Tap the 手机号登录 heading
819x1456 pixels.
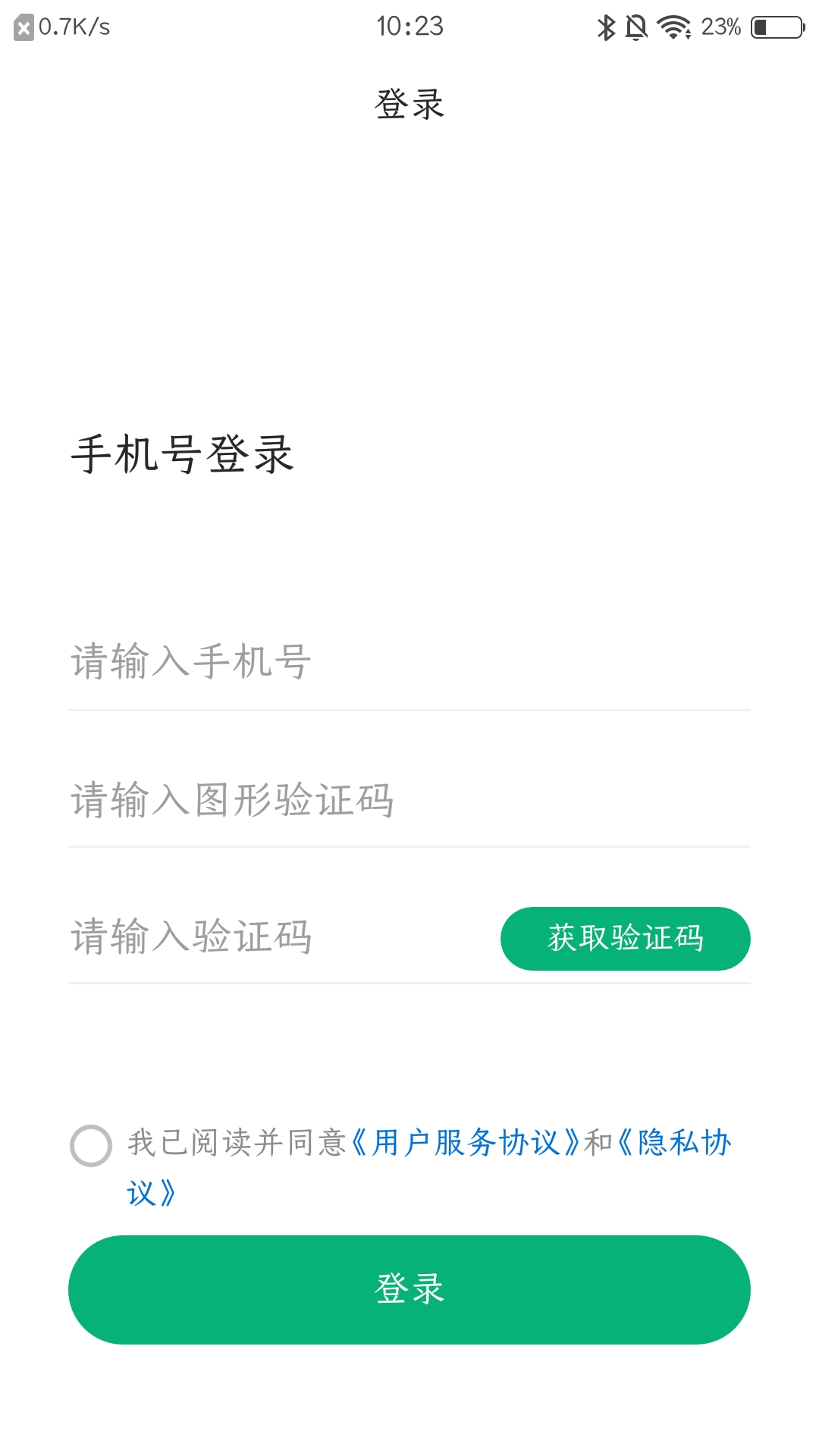tap(184, 453)
